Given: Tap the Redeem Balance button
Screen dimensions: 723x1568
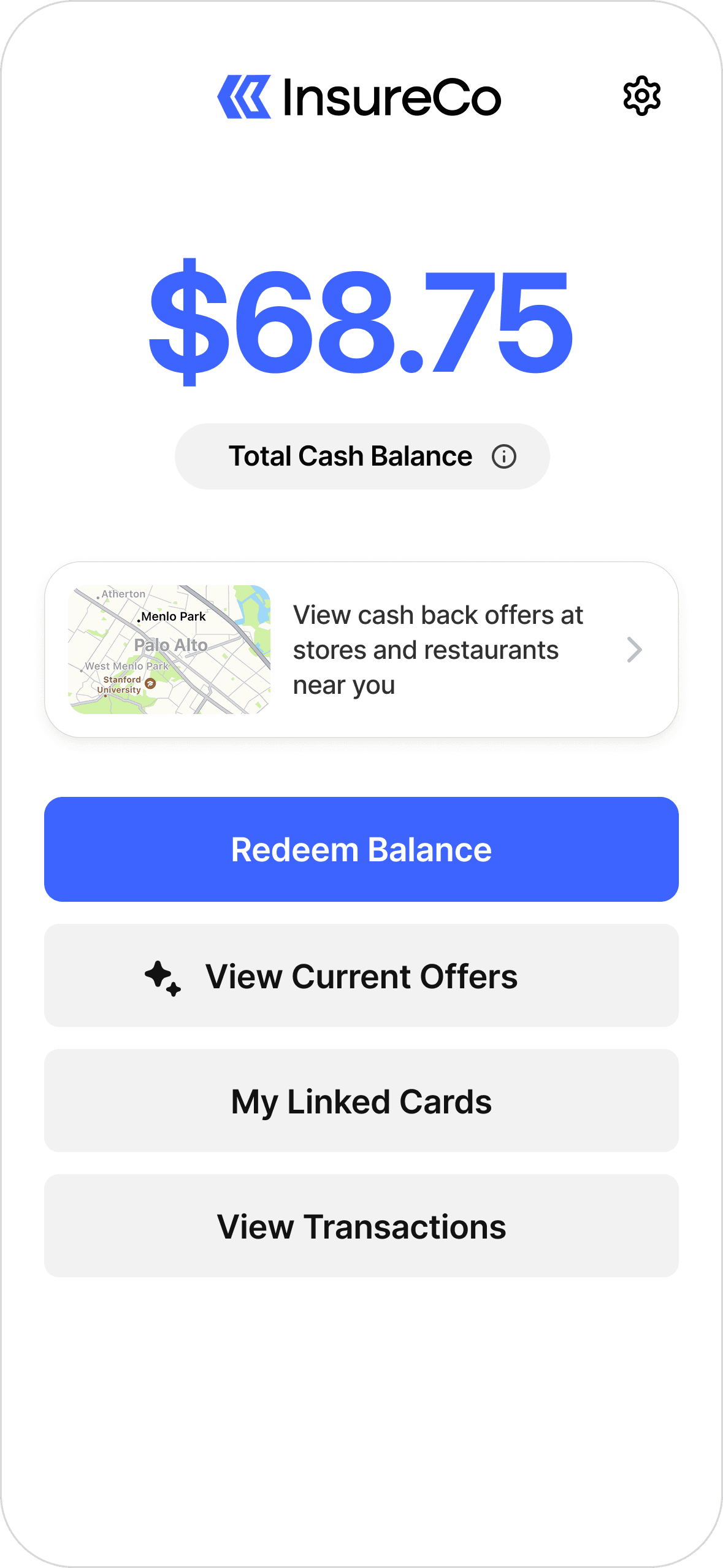Looking at the screenshot, I should click(x=361, y=849).
